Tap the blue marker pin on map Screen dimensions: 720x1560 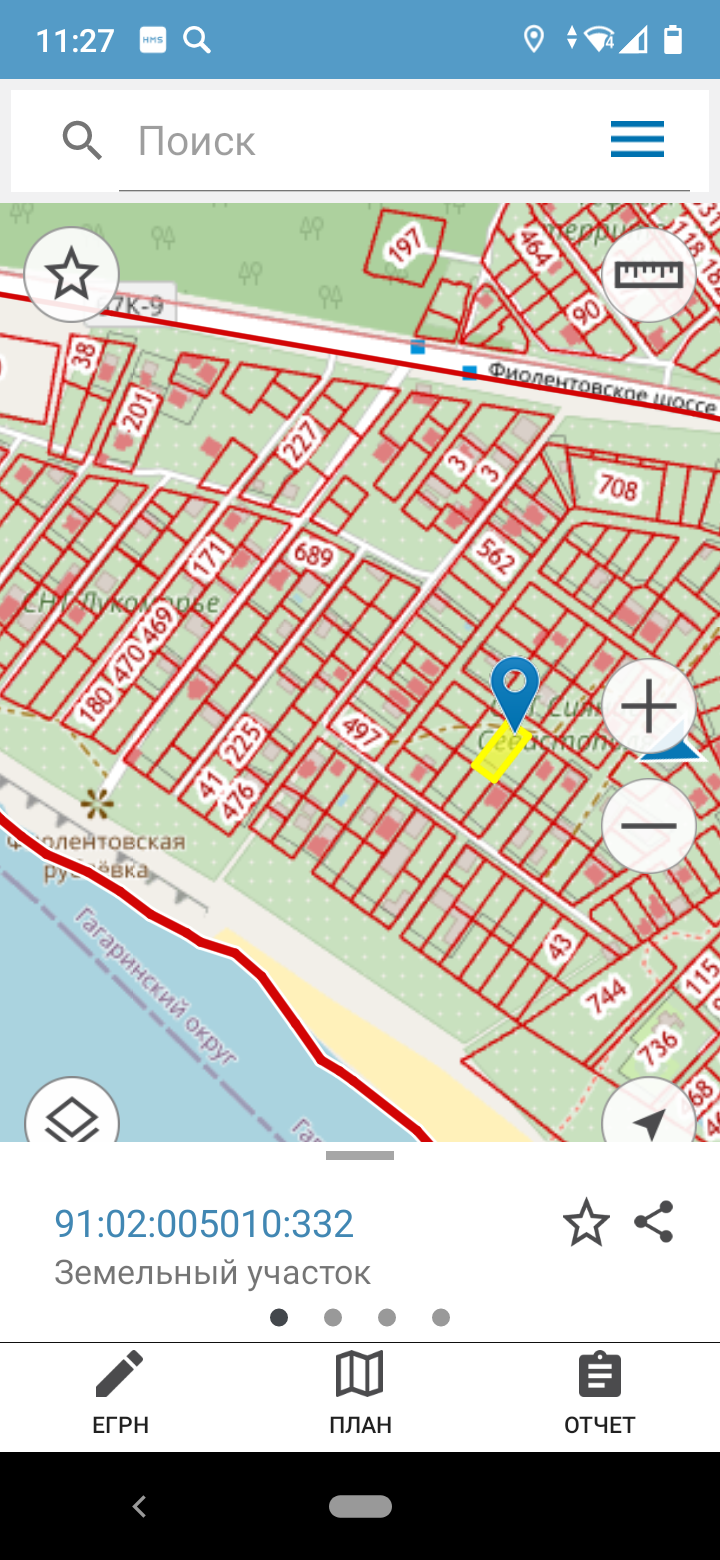pos(515,690)
